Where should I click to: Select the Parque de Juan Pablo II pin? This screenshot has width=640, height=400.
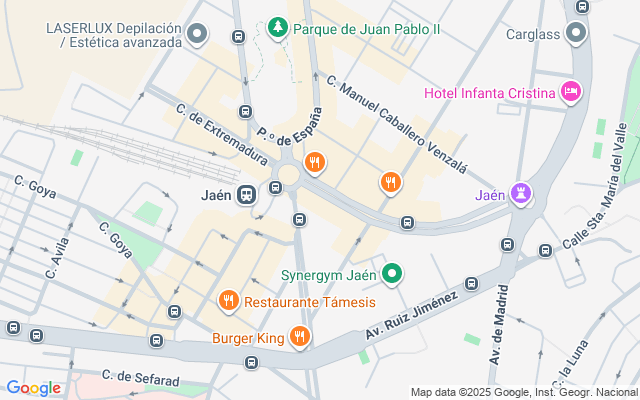(x=278, y=28)
